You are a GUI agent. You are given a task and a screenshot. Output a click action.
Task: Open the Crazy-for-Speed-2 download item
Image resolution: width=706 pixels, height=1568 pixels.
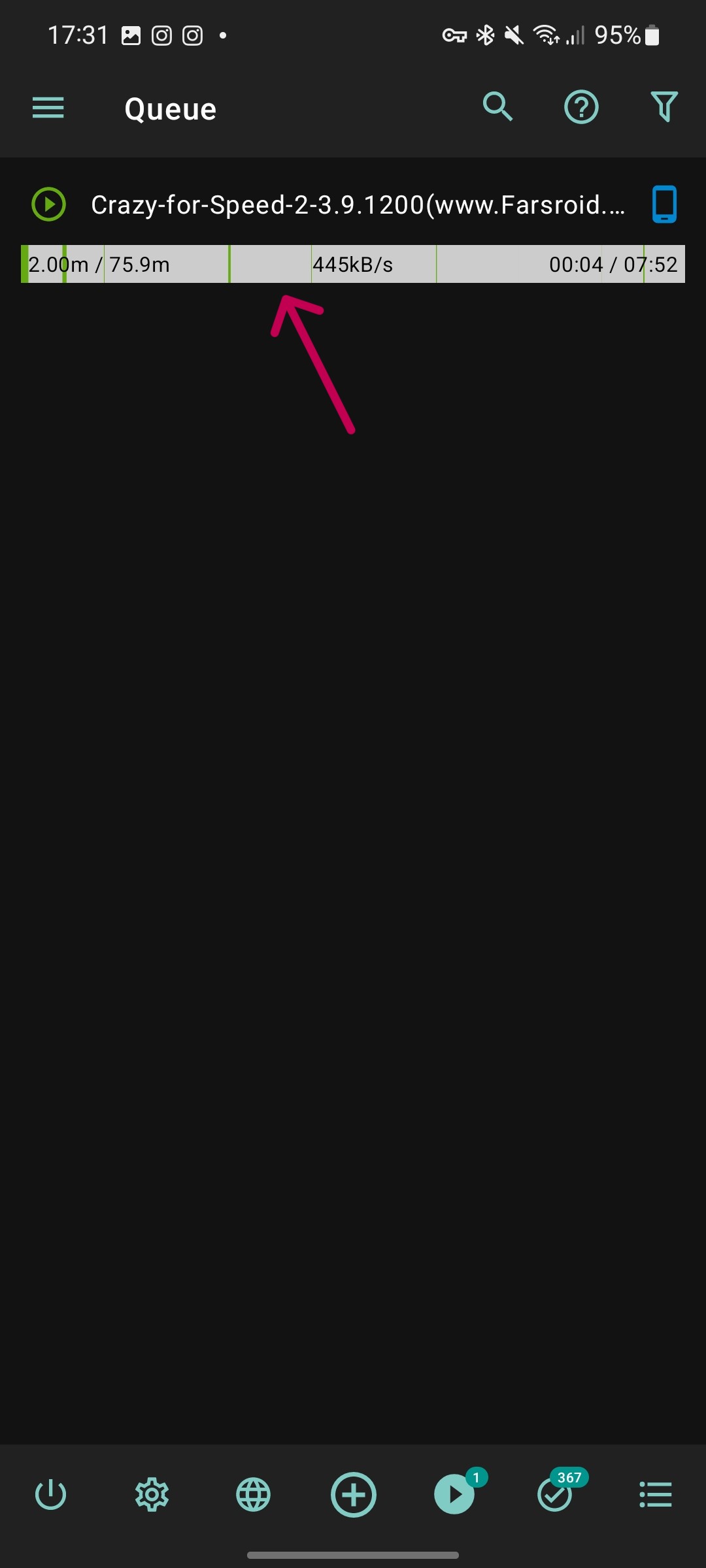(x=357, y=205)
